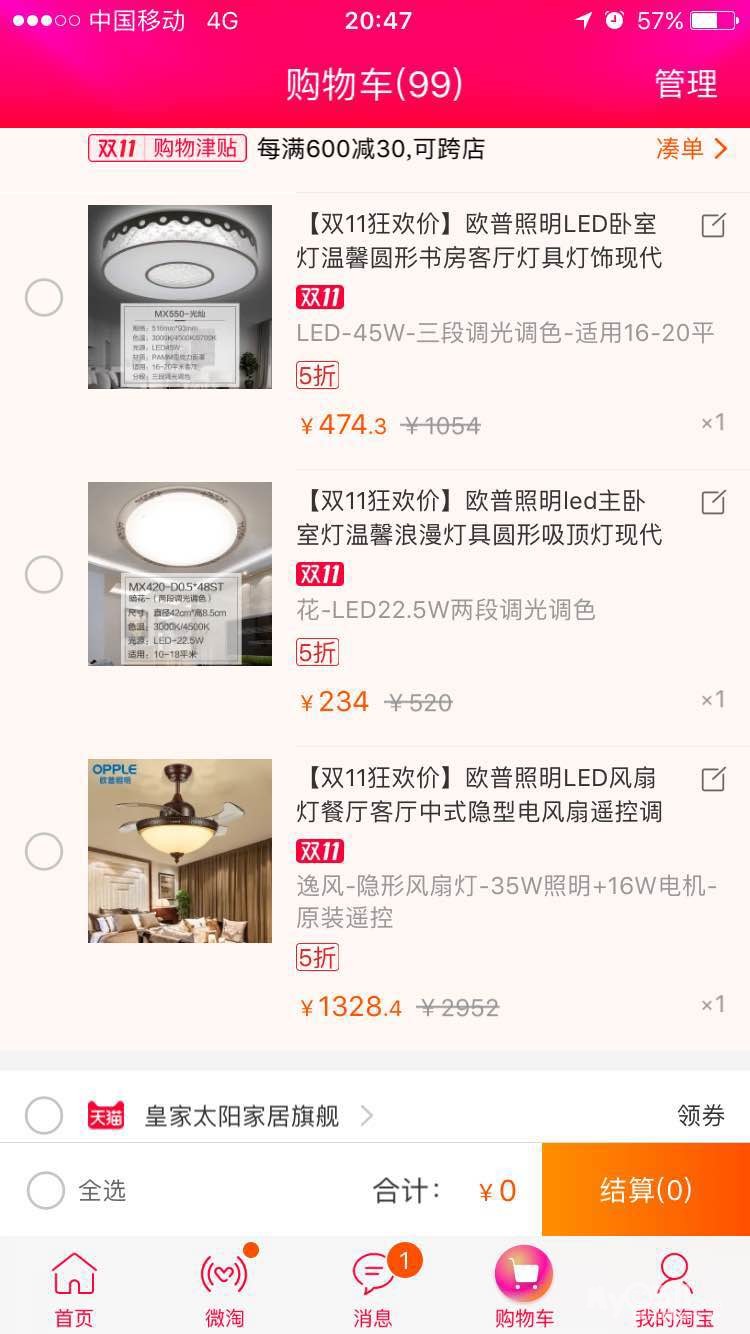Select the LED22.5W ceiling light item
This screenshot has width=750, height=1334.
[x=44, y=574]
